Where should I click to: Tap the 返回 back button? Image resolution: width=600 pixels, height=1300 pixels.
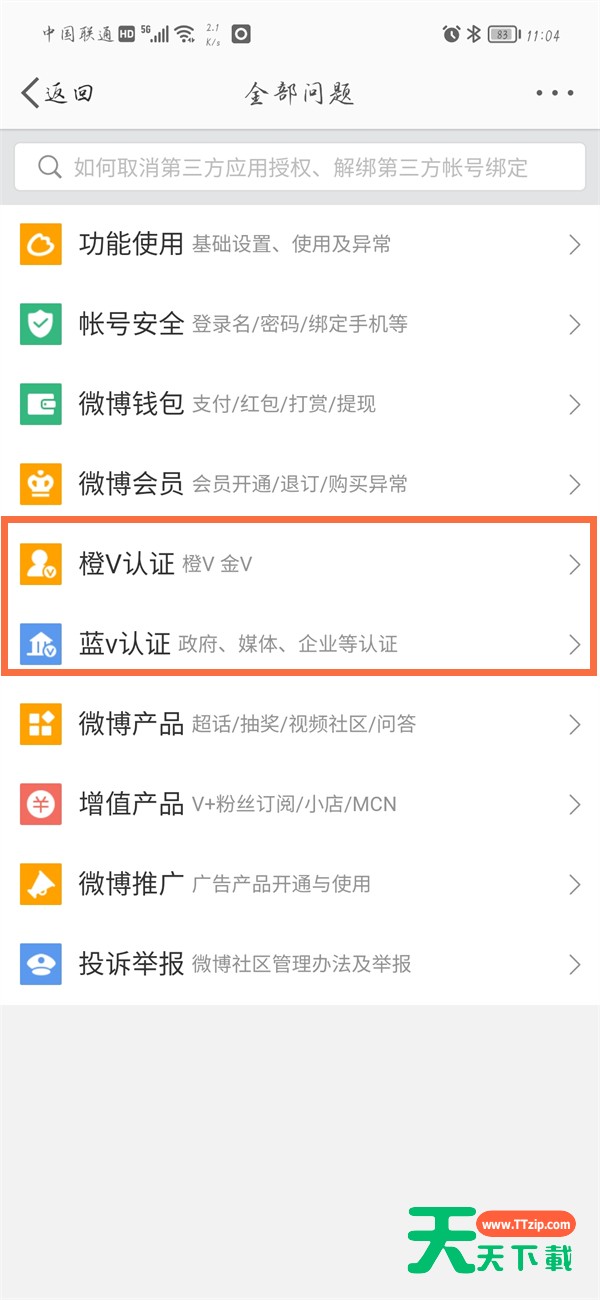click(x=57, y=93)
